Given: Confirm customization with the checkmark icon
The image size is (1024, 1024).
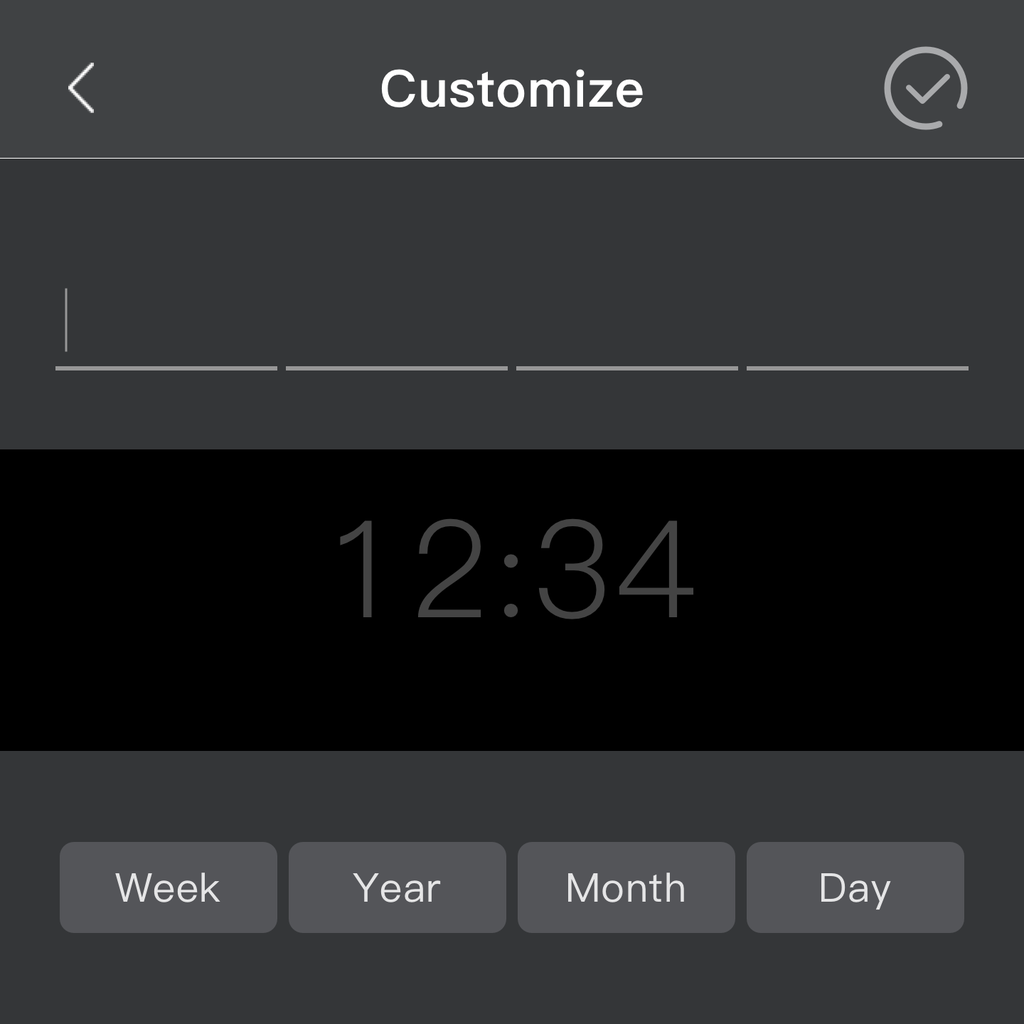Looking at the screenshot, I should click(x=926, y=88).
